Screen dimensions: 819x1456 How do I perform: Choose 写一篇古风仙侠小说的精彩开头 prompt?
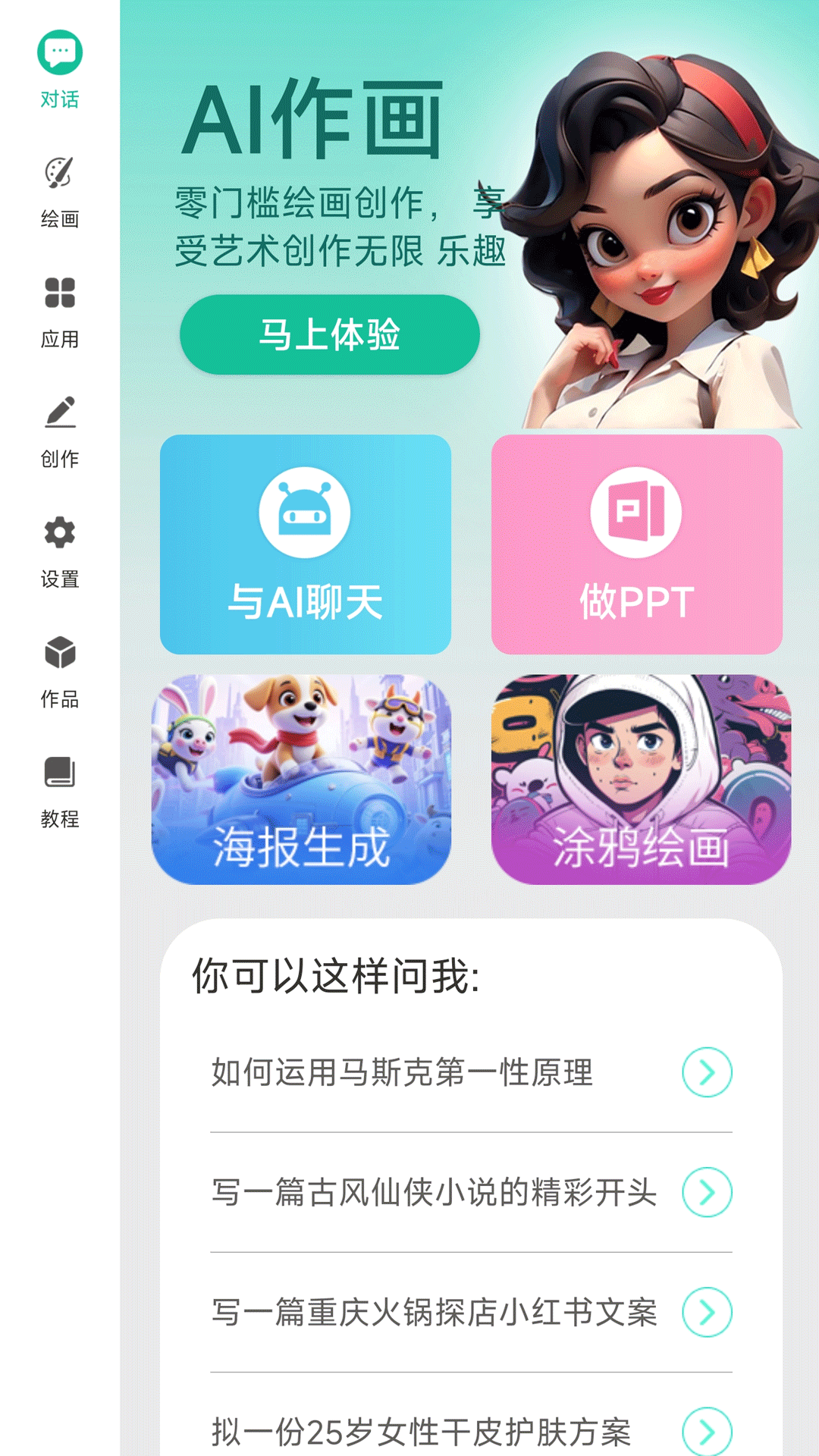(x=470, y=1192)
